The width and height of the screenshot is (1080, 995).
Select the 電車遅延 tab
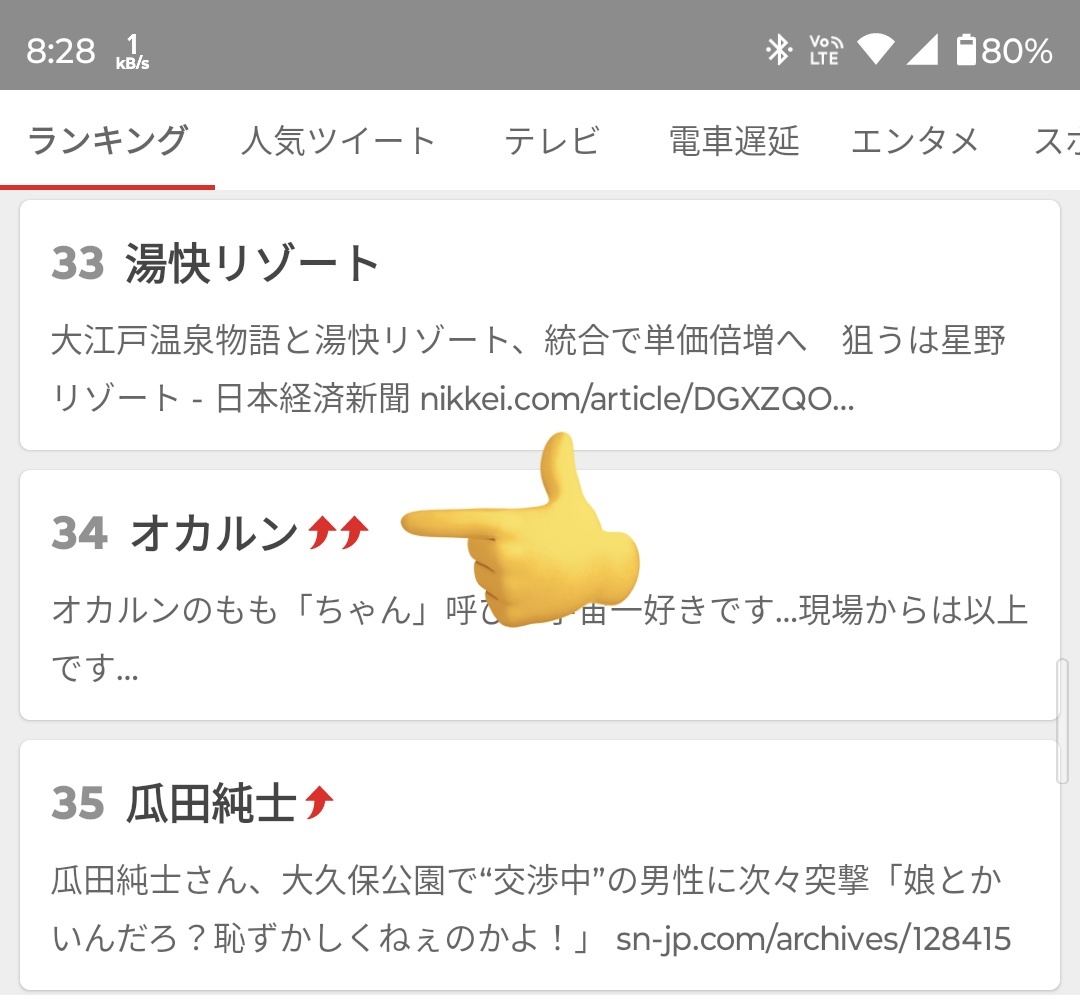734,141
